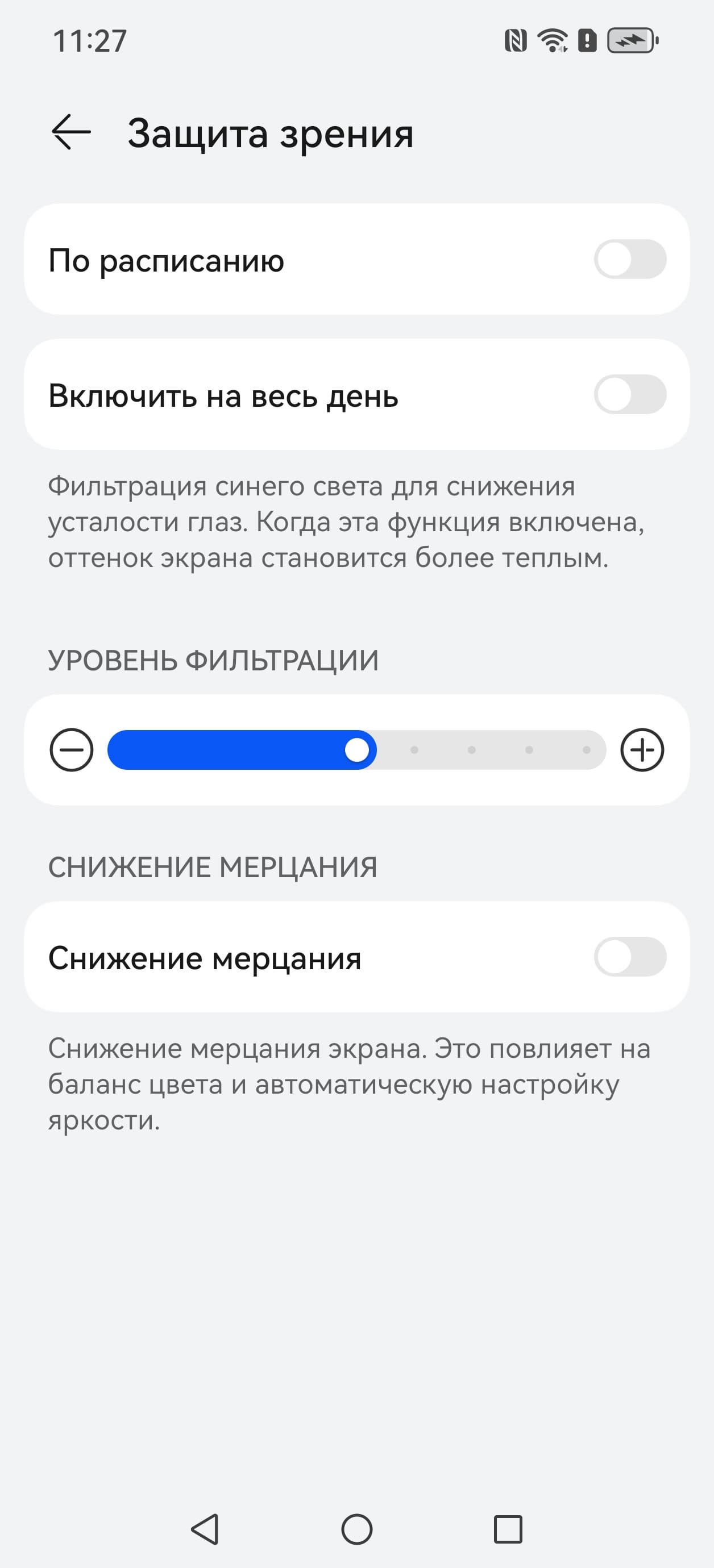This screenshot has width=714, height=1568.
Task: Increase filtration level with plus button
Action: pyautogui.click(x=642, y=750)
